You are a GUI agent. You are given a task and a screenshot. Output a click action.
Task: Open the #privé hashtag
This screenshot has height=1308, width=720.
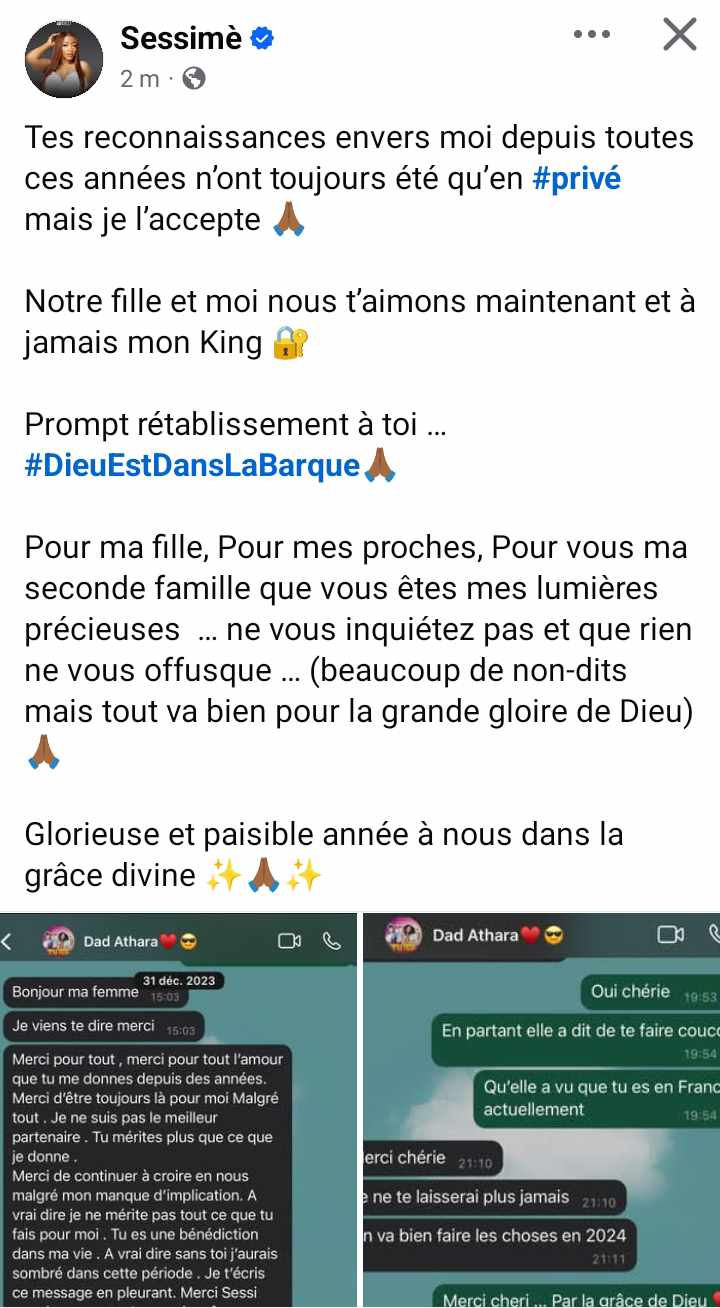point(577,178)
